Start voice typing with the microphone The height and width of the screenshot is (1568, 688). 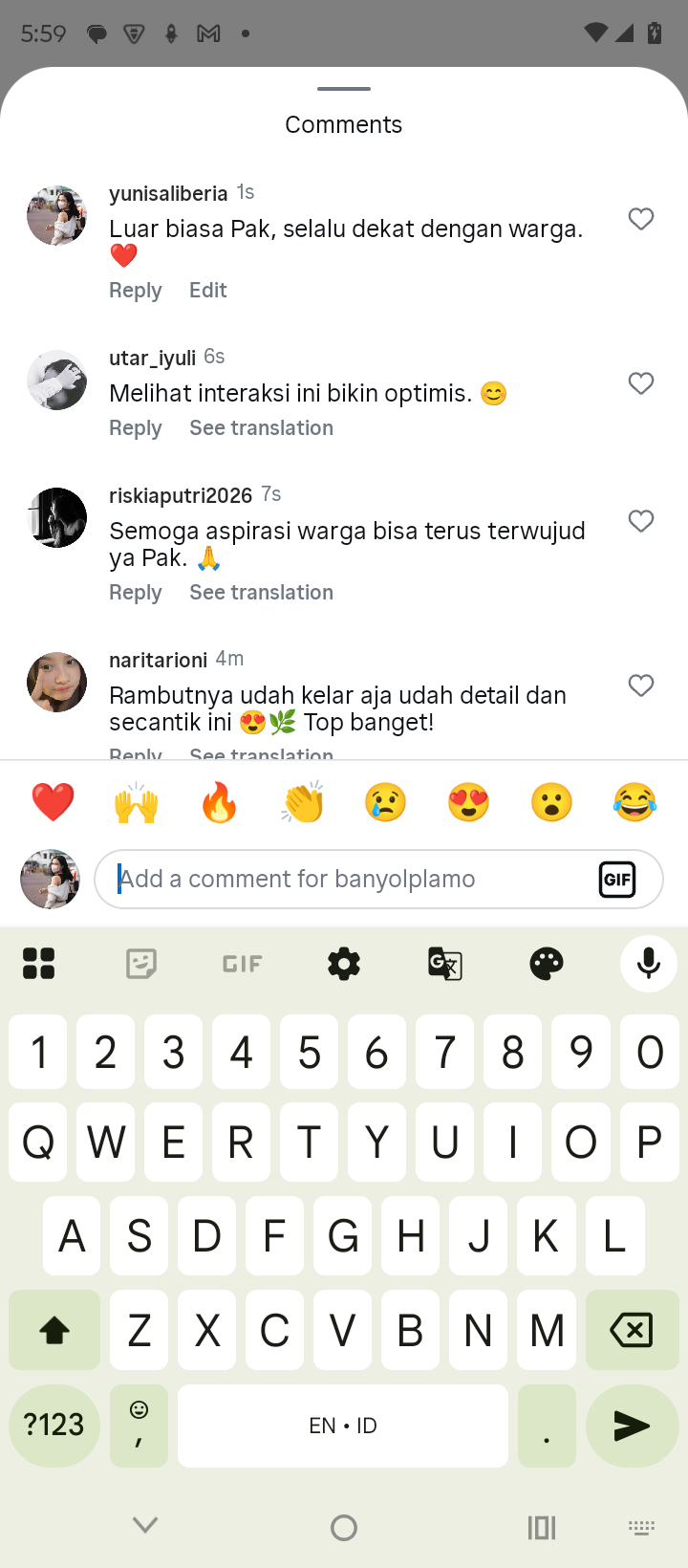click(648, 964)
